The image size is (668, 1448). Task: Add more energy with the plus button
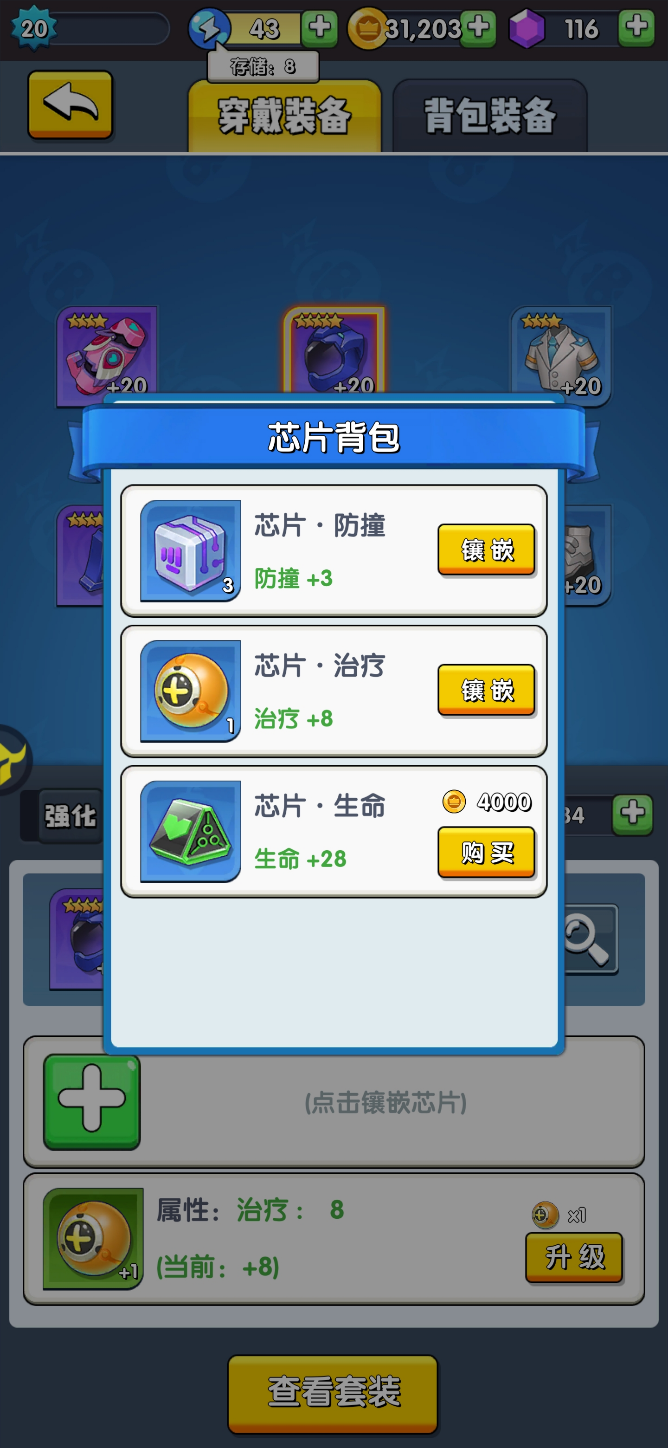319,28
